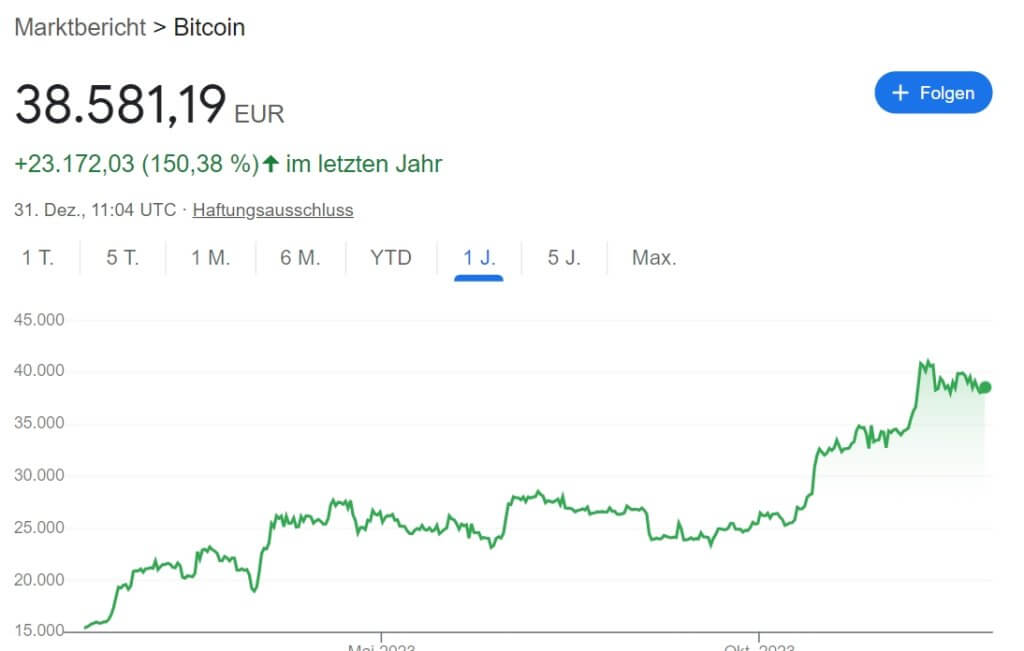Follow Bitcoin with the Folgen button
The image size is (1024, 651).
[x=933, y=93]
